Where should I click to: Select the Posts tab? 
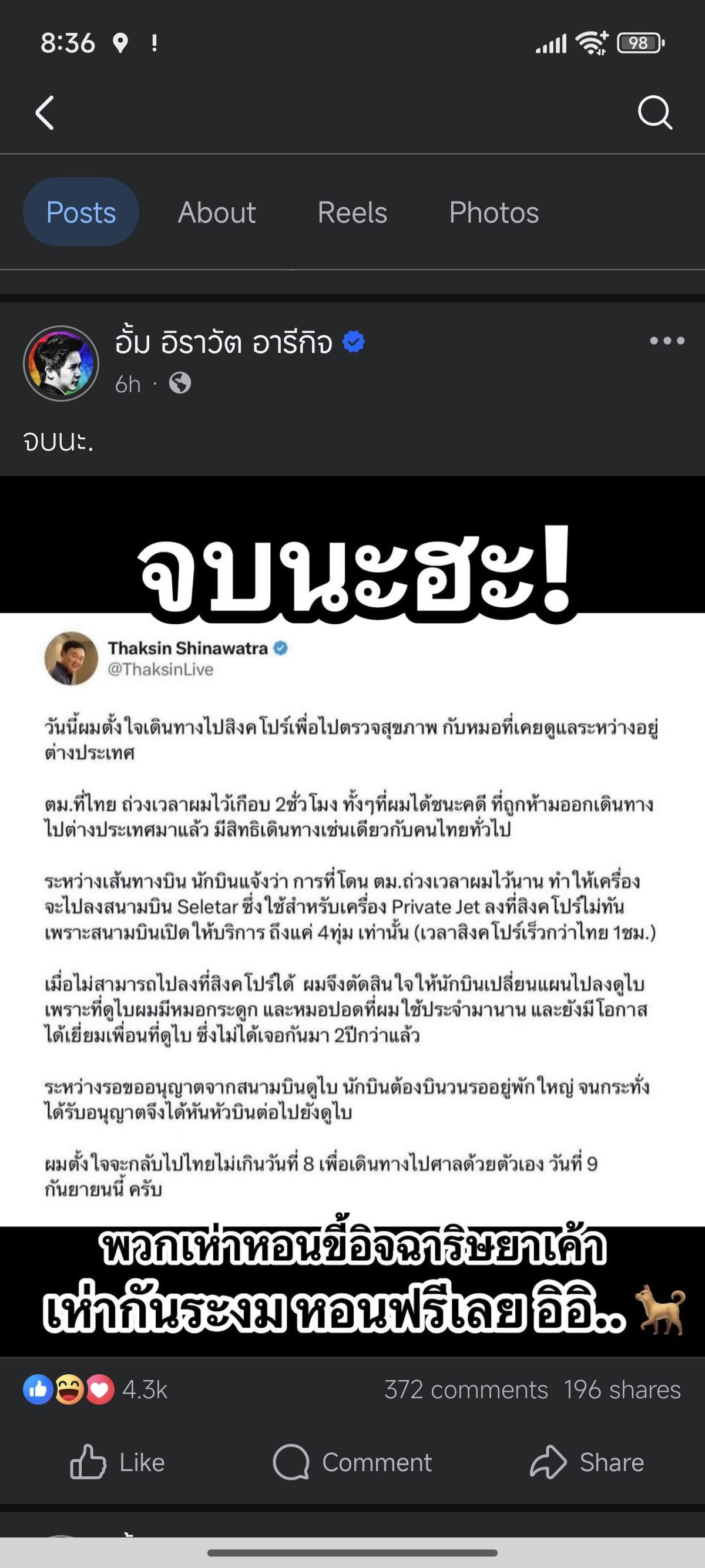81,213
